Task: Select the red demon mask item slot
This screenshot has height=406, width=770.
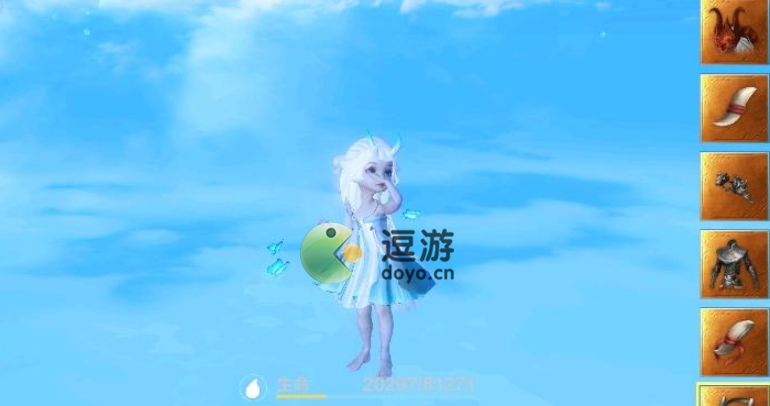Action: click(734, 30)
